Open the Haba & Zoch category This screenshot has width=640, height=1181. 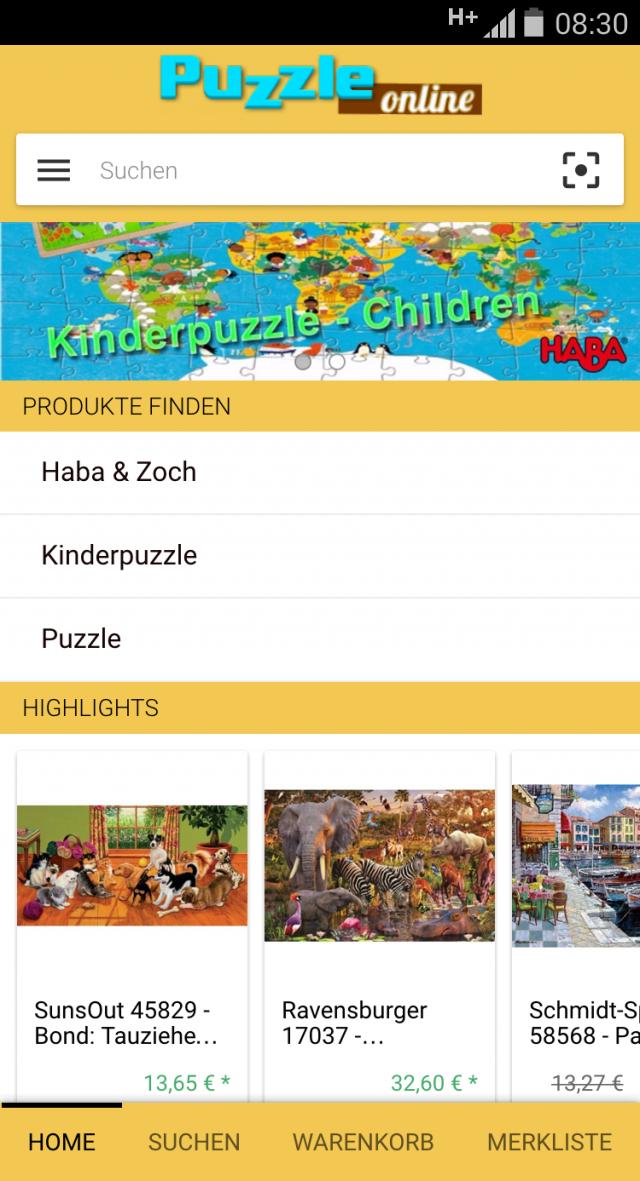point(320,472)
